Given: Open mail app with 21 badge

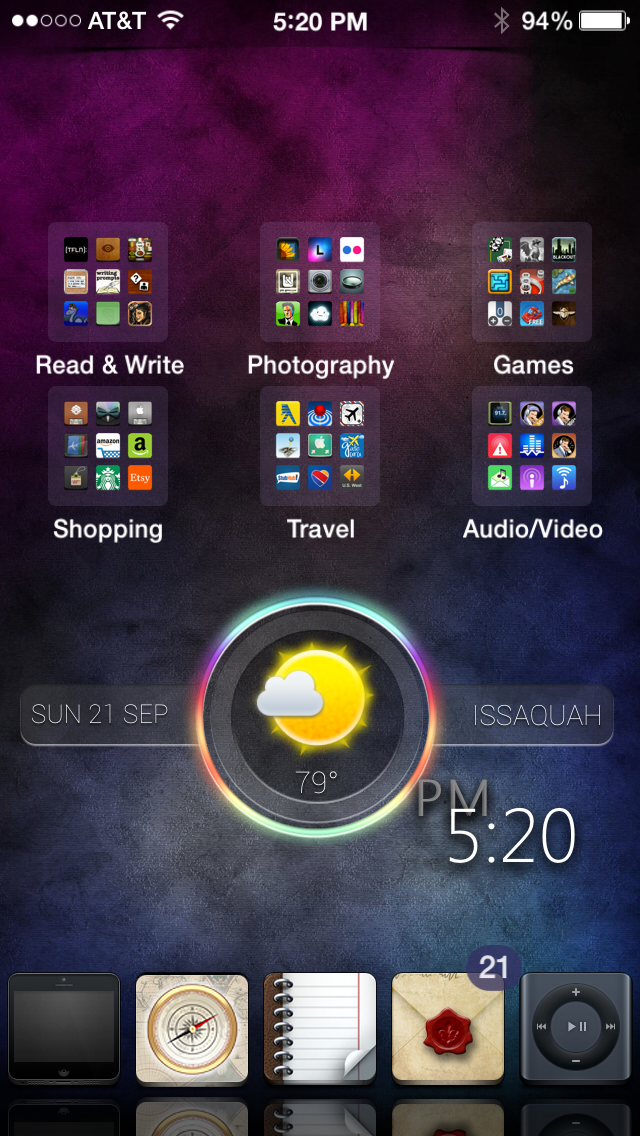Looking at the screenshot, I should tap(448, 1029).
